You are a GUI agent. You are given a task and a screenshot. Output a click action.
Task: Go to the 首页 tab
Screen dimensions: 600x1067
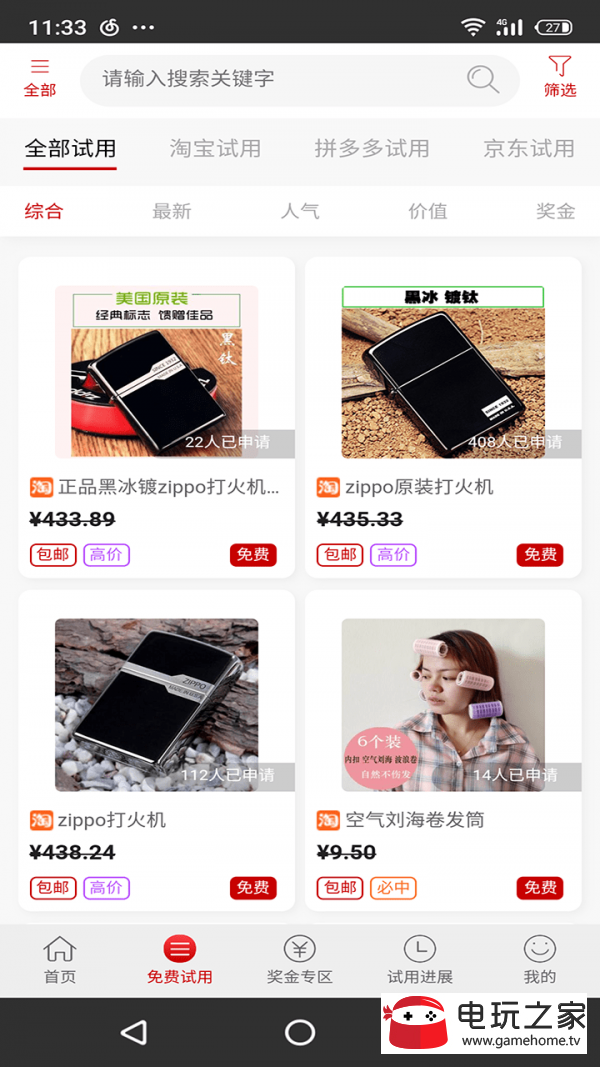click(60, 960)
